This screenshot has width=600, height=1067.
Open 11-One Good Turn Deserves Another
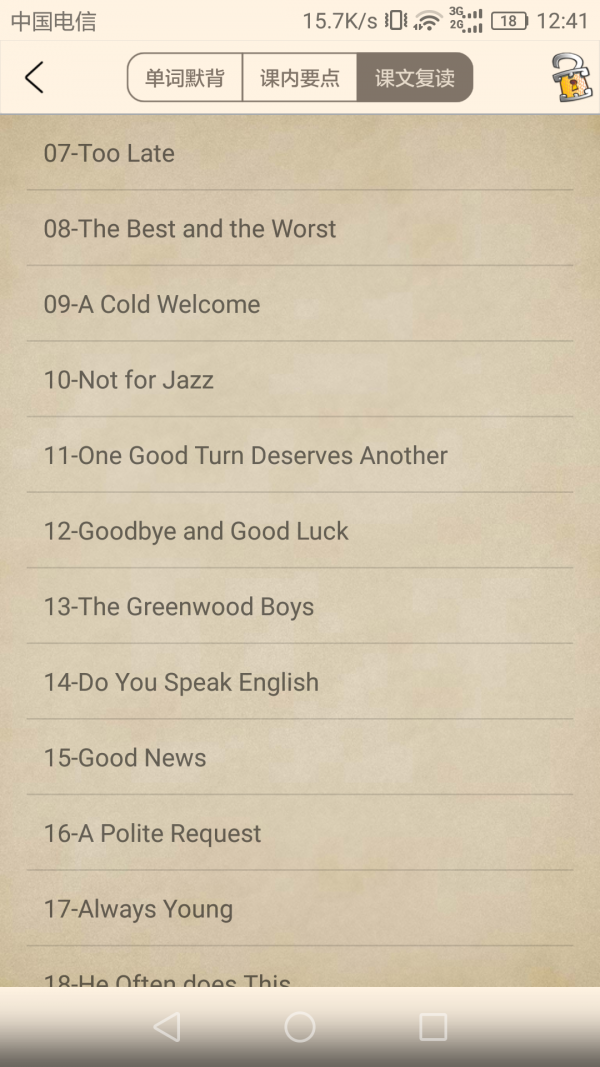point(300,456)
